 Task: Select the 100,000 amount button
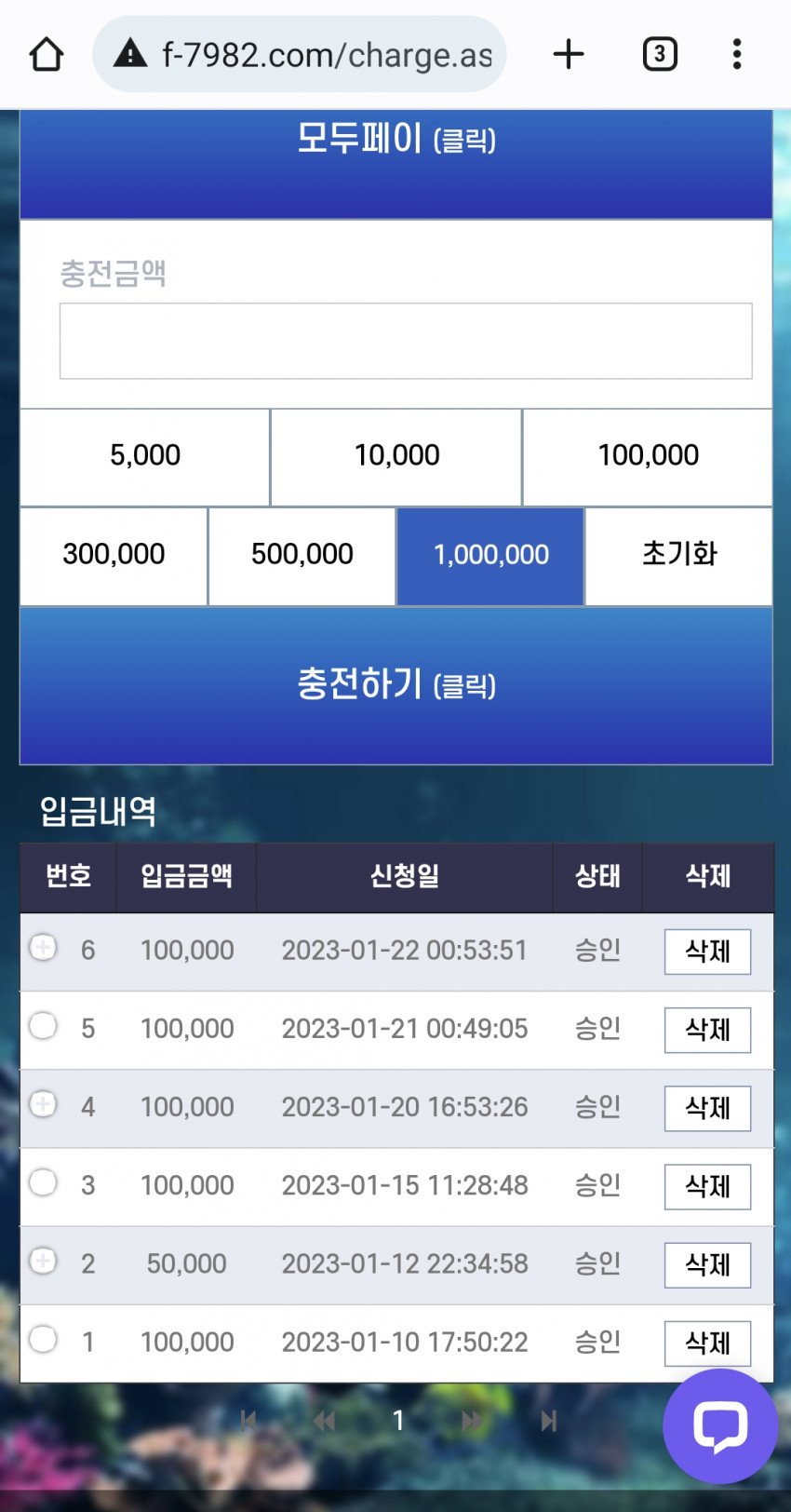pyautogui.click(x=648, y=456)
